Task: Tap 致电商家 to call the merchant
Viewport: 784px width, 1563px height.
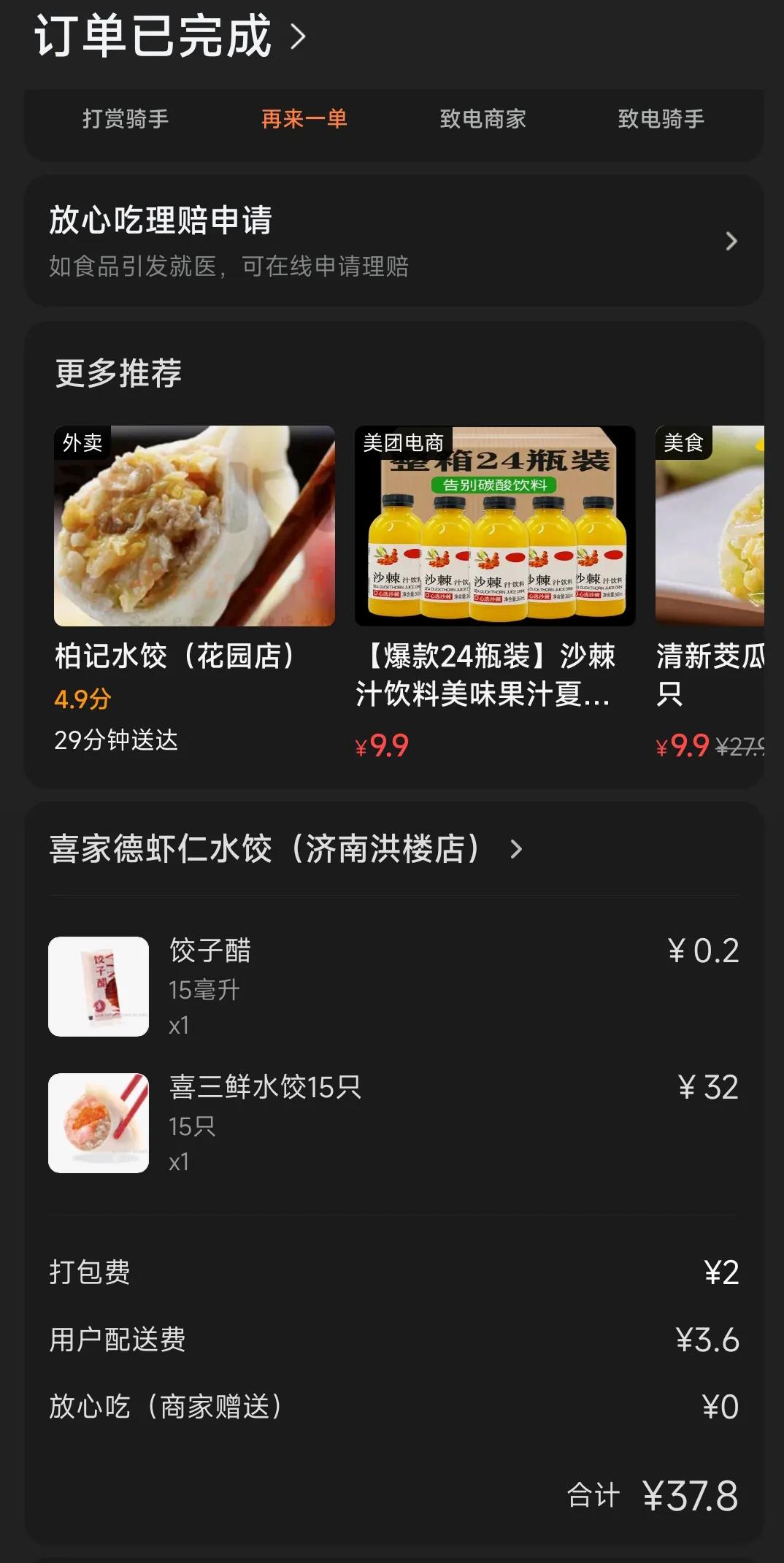Action: coord(484,120)
